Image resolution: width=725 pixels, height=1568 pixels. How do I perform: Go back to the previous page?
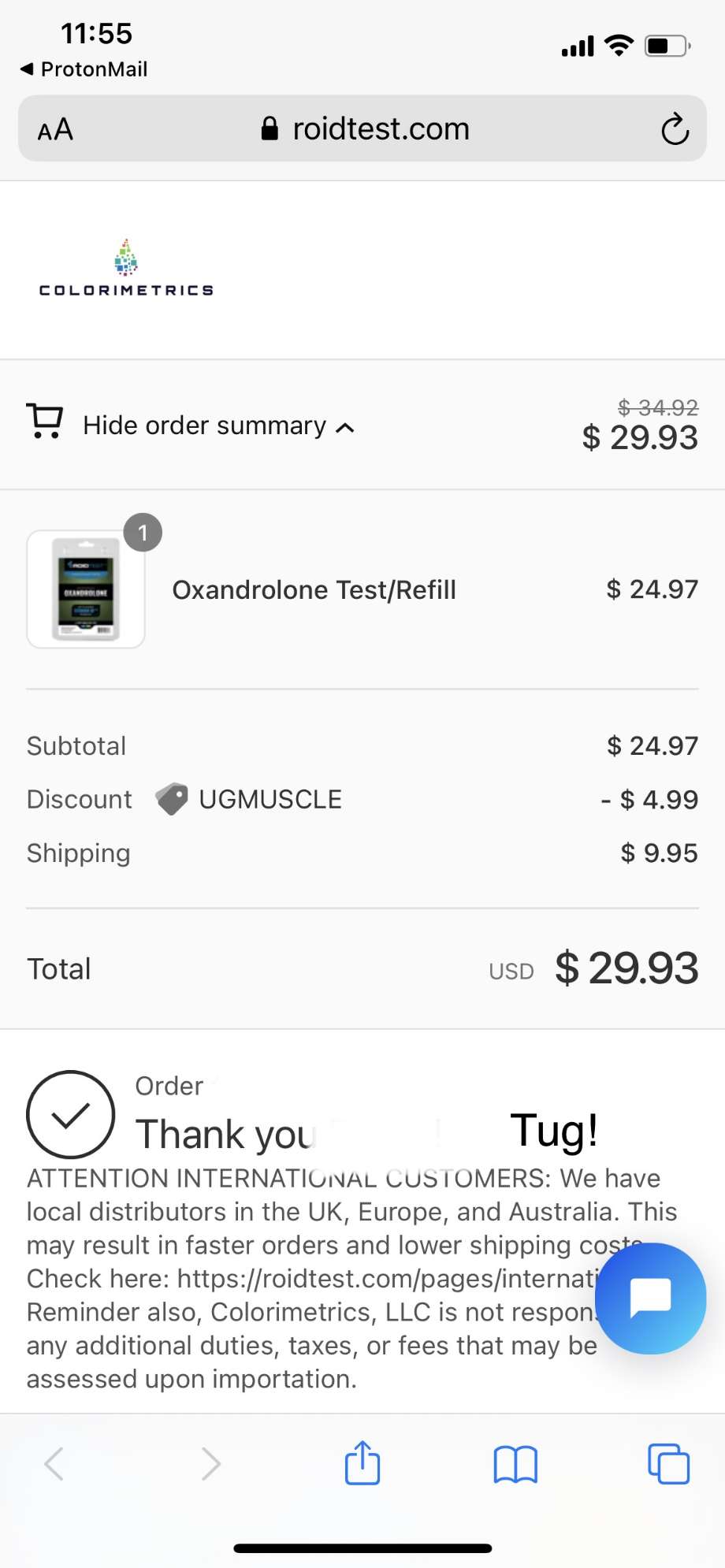[x=54, y=1463]
